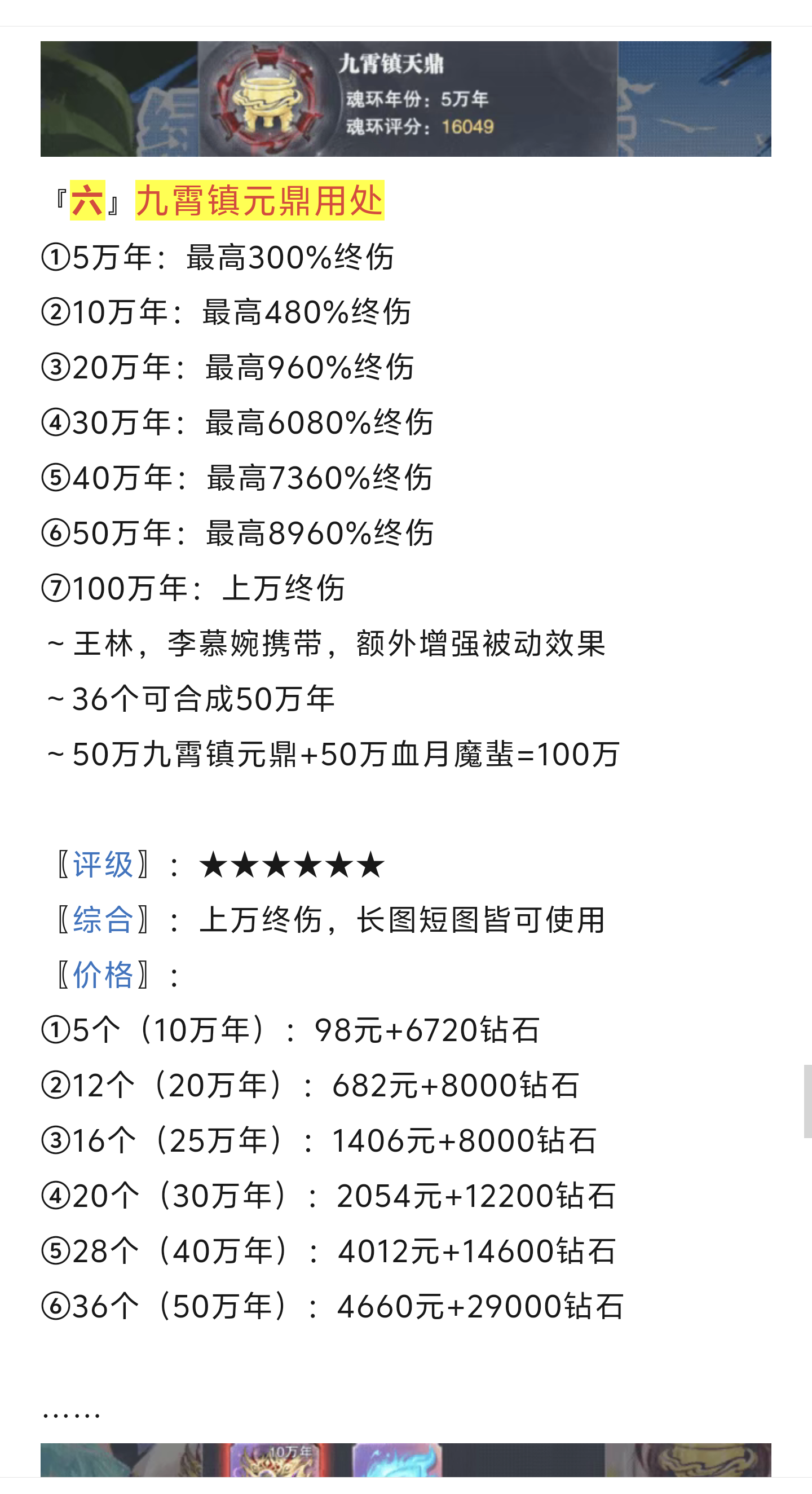Tap the scrollbar handle on the right edge
This screenshot has width=812, height=1494.
807,1101
